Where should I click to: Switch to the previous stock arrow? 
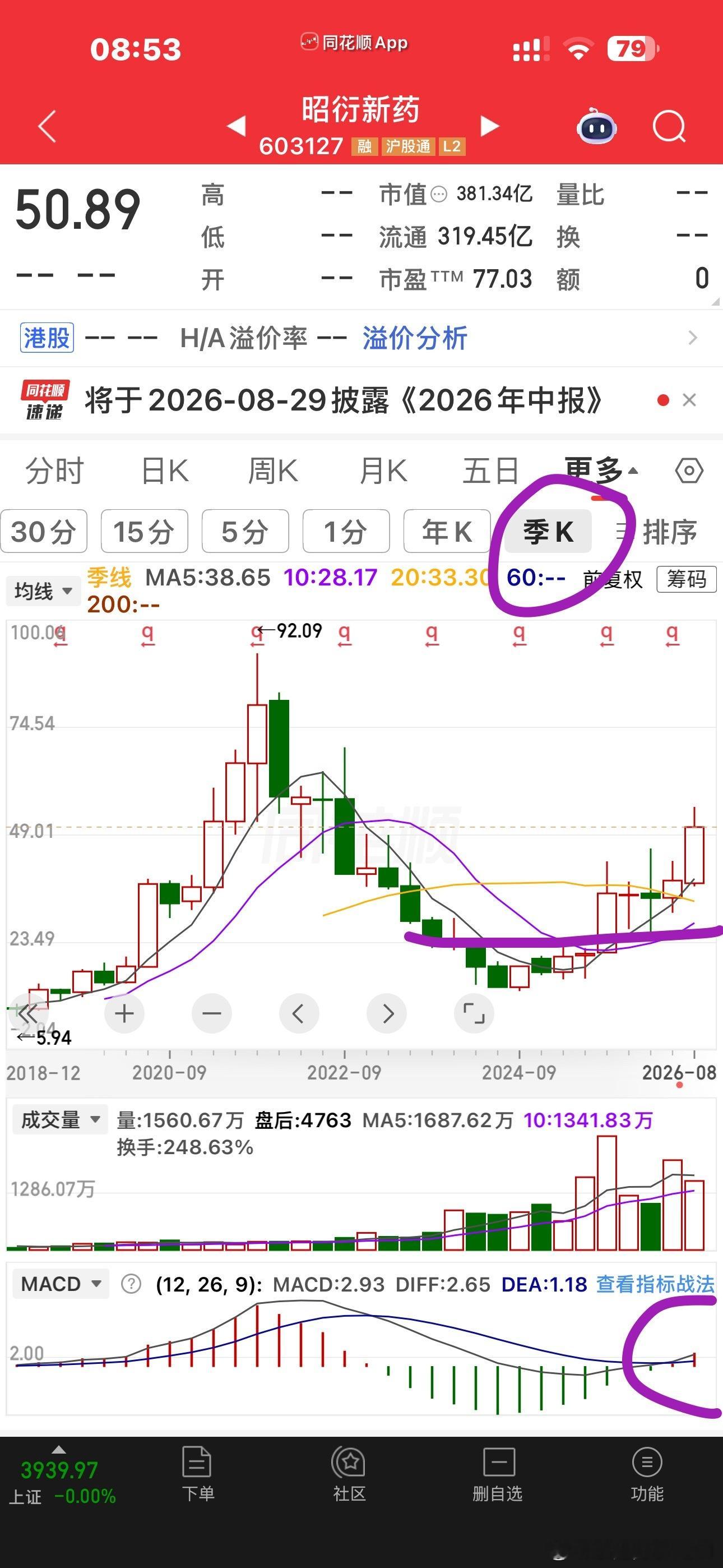[x=236, y=127]
